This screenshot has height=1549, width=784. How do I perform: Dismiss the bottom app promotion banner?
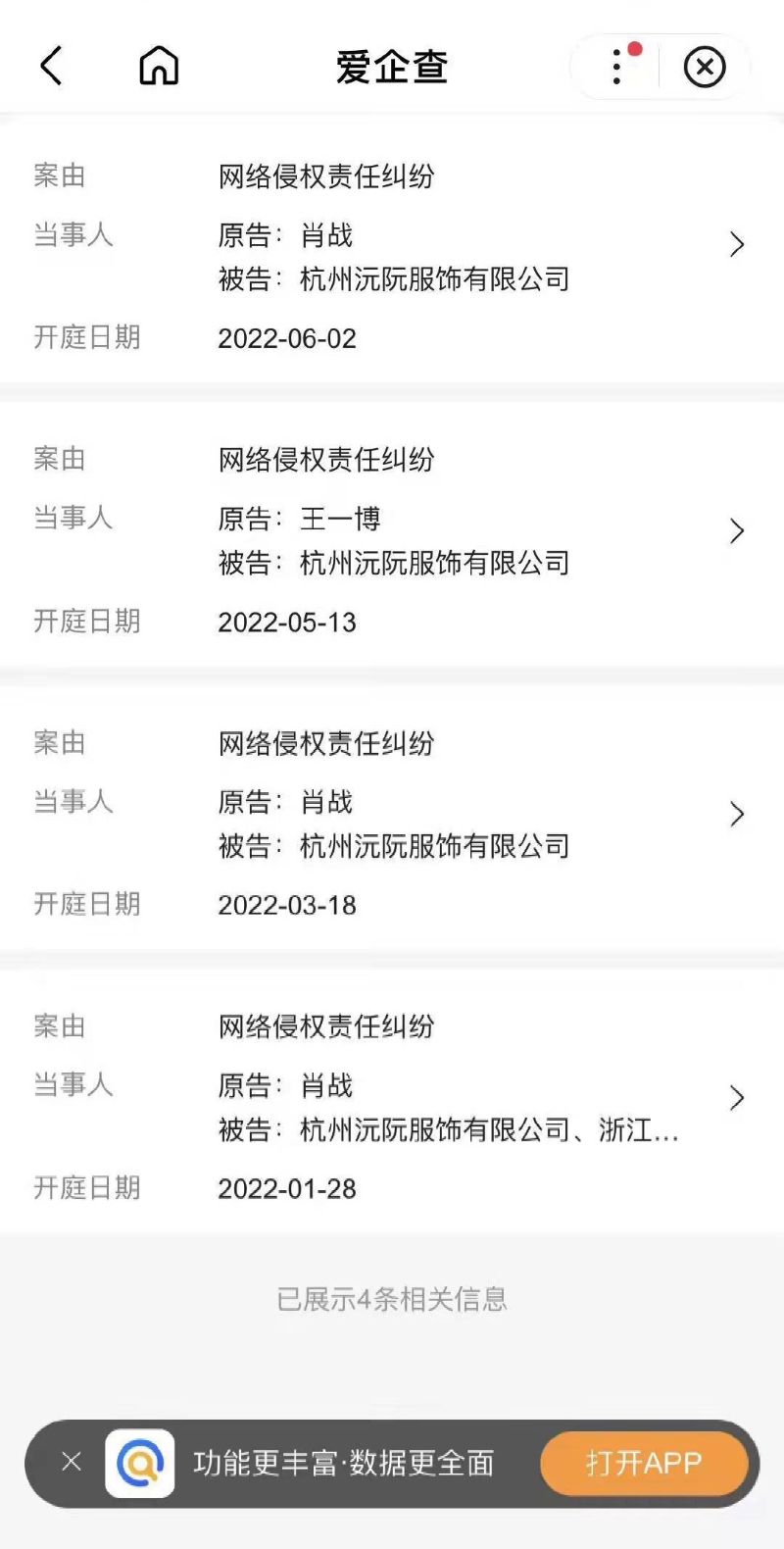[x=72, y=1462]
